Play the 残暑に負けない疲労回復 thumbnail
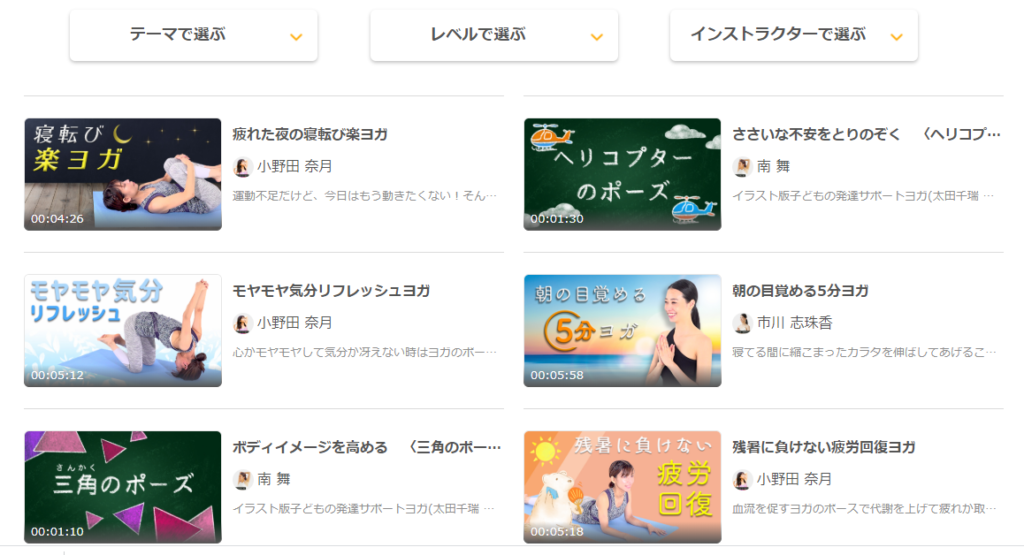Image resolution: width=1024 pixels, height=555 pixels. pos(622,487)
